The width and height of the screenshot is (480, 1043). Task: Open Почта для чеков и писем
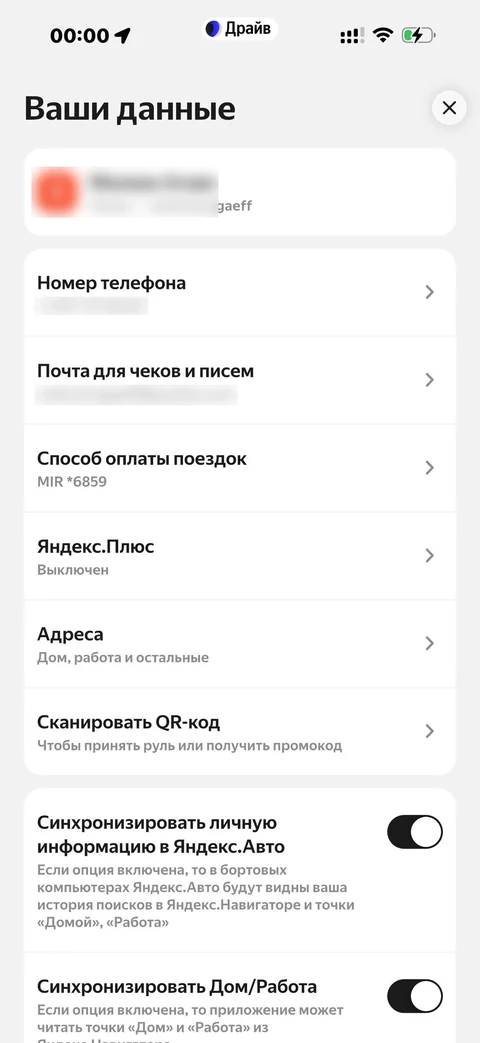pyautogui.click(x=240, y=380)
